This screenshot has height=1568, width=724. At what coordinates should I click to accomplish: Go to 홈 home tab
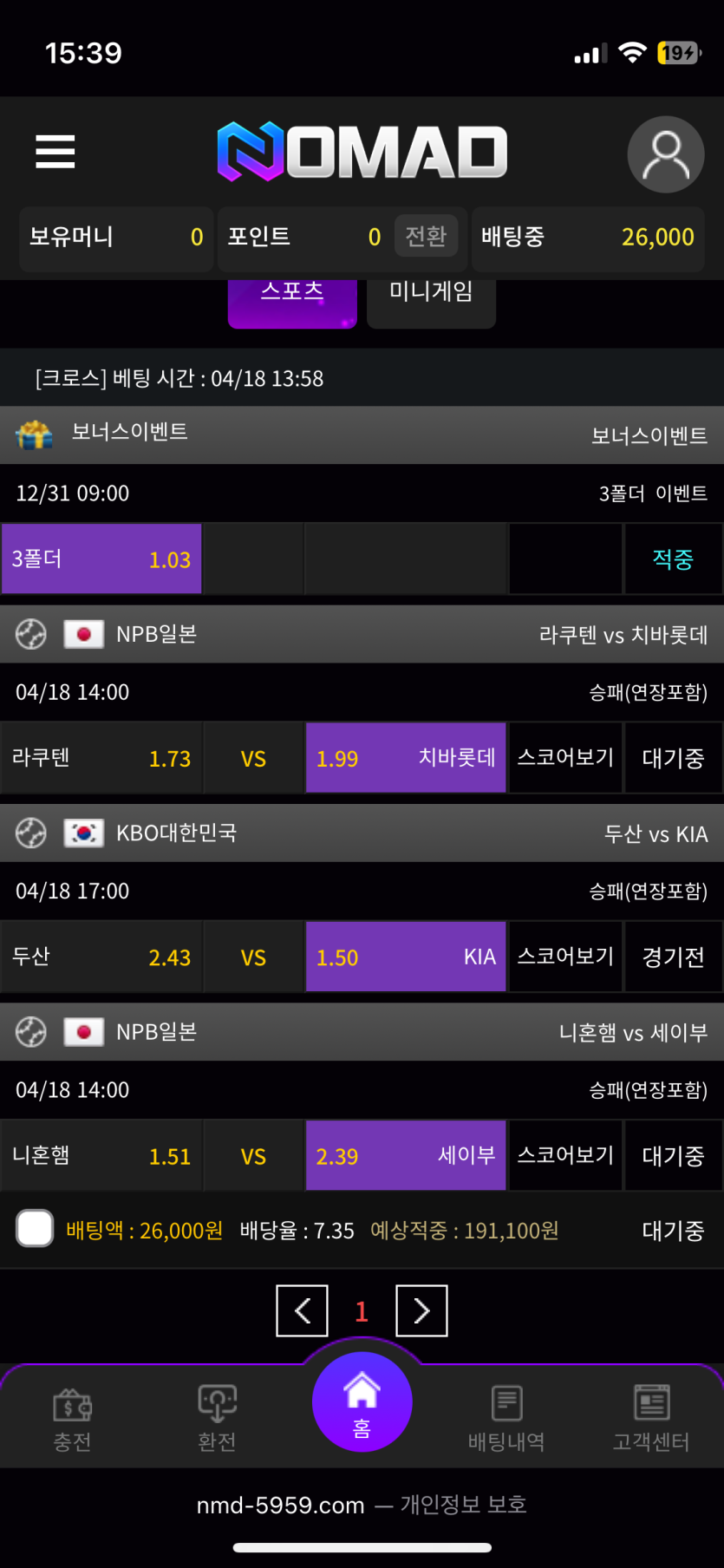click(x=362, y=1401)
